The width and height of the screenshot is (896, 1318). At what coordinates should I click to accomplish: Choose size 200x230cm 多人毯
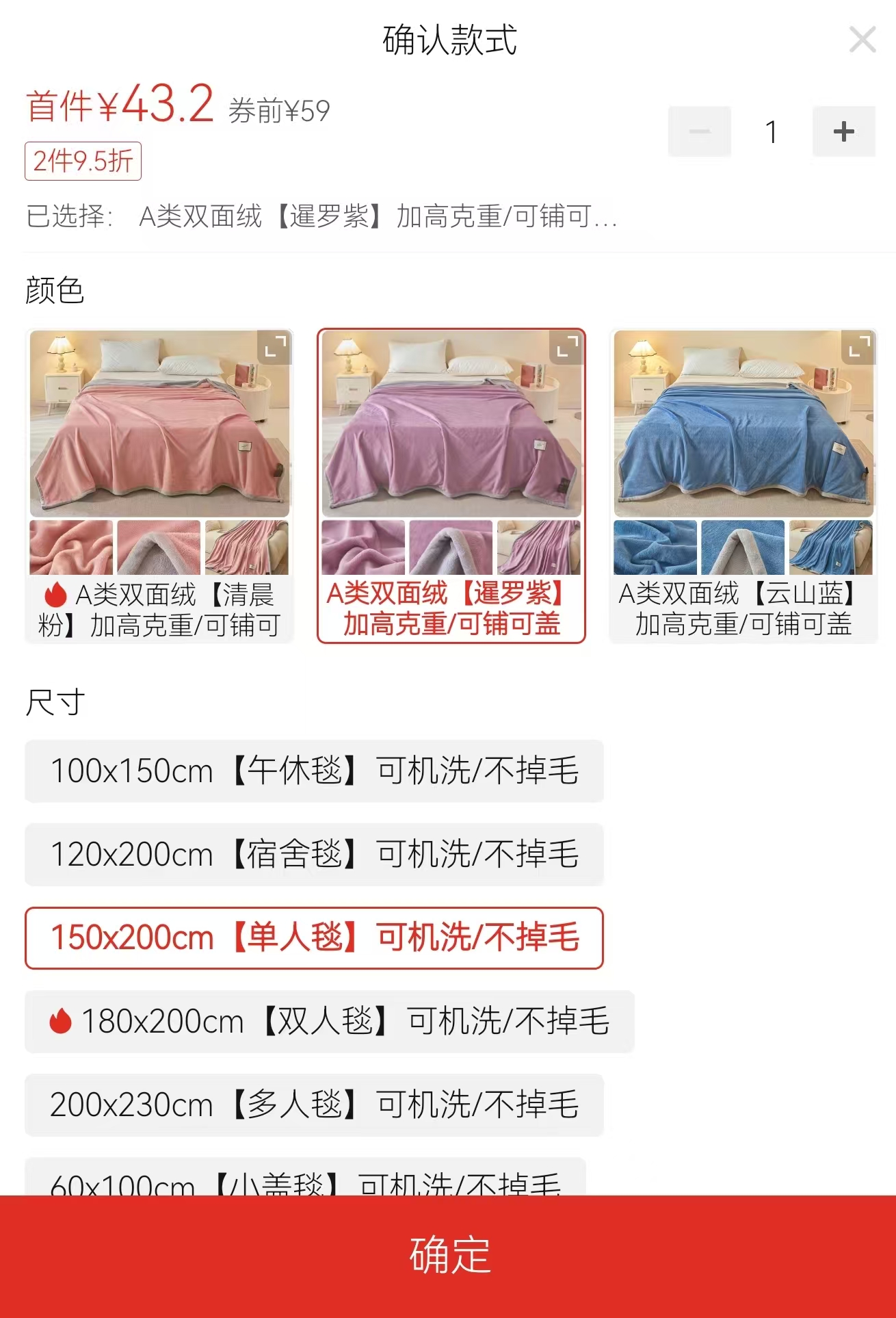314,1104
